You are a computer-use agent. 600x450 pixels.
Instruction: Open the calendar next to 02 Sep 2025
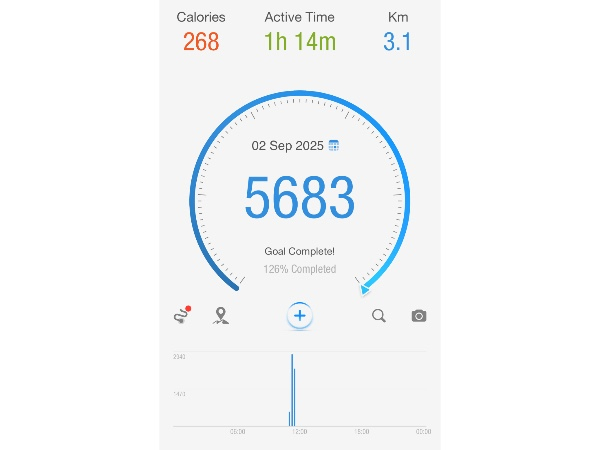point(334,146)
